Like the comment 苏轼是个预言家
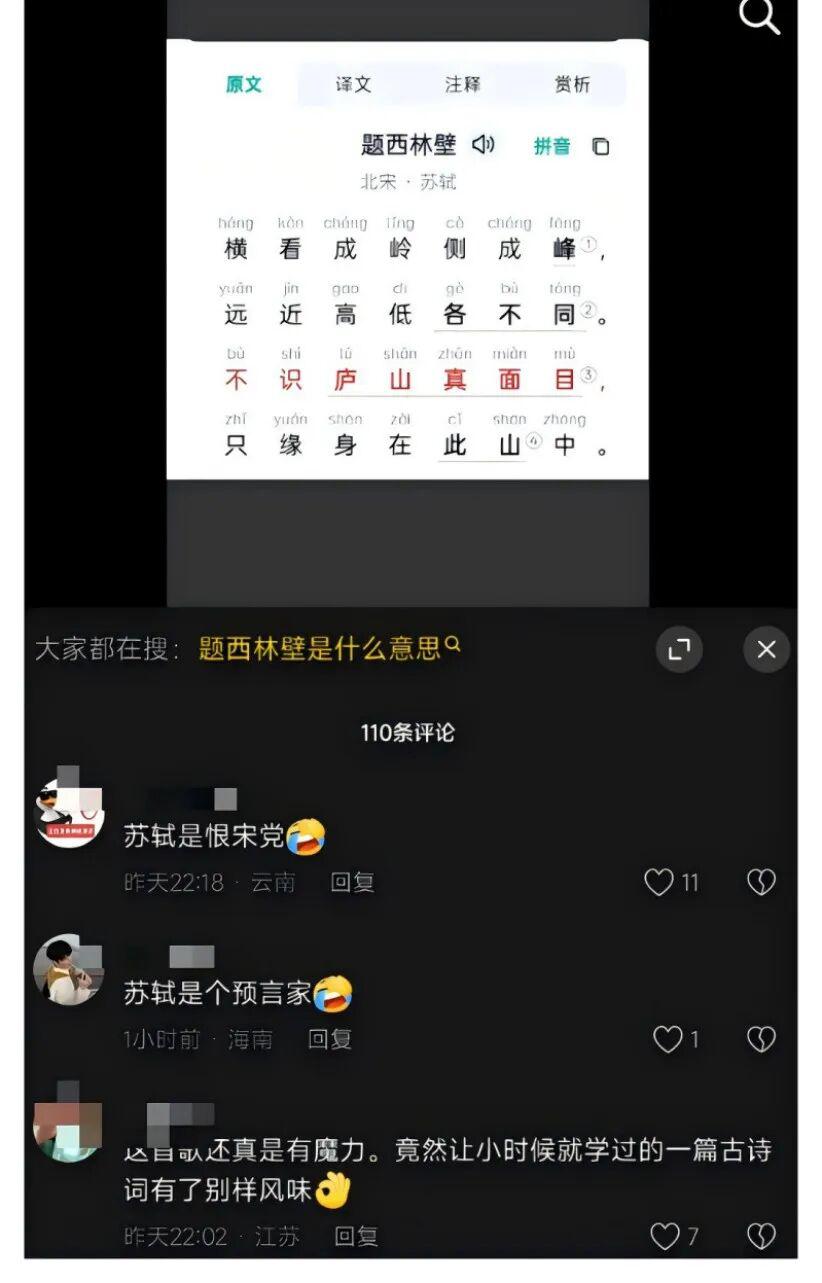 tap(668, 1040)
